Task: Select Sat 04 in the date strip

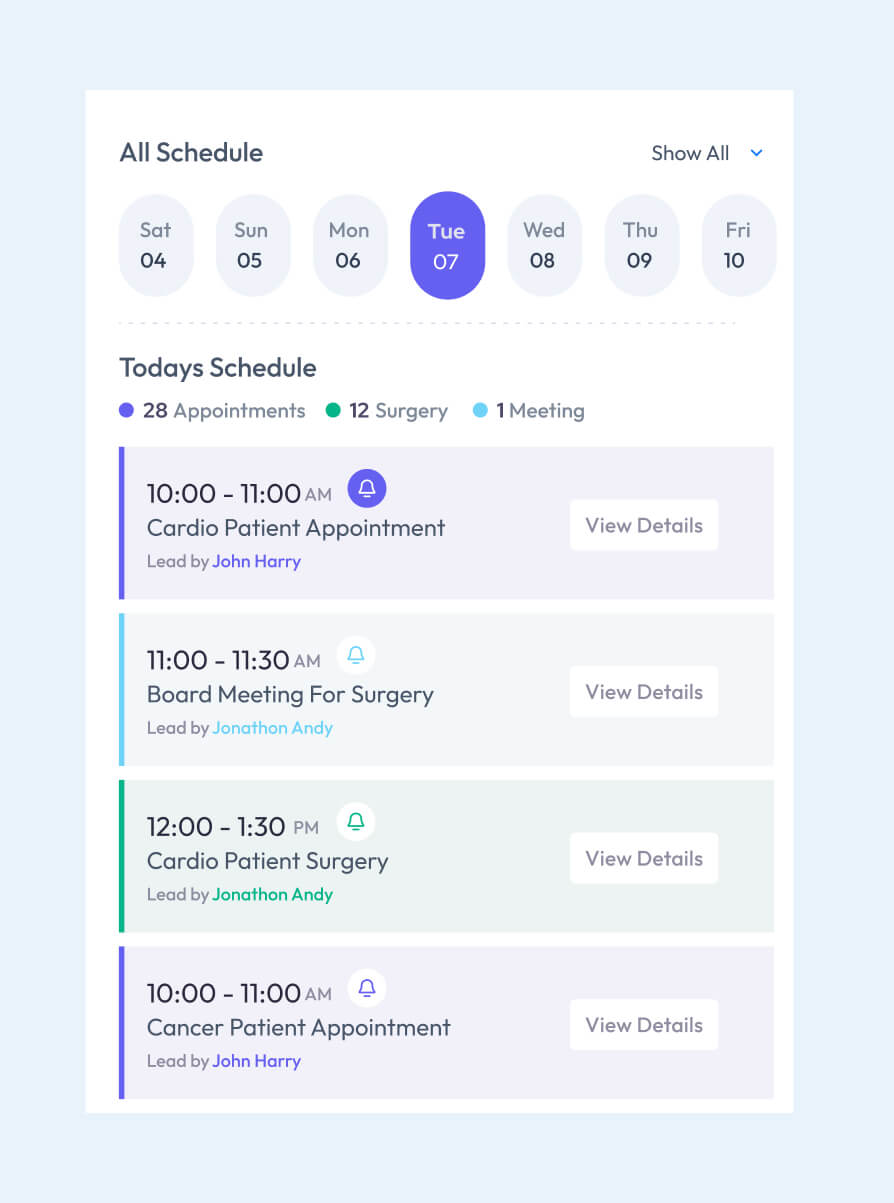Action: (x=155, y=245)
